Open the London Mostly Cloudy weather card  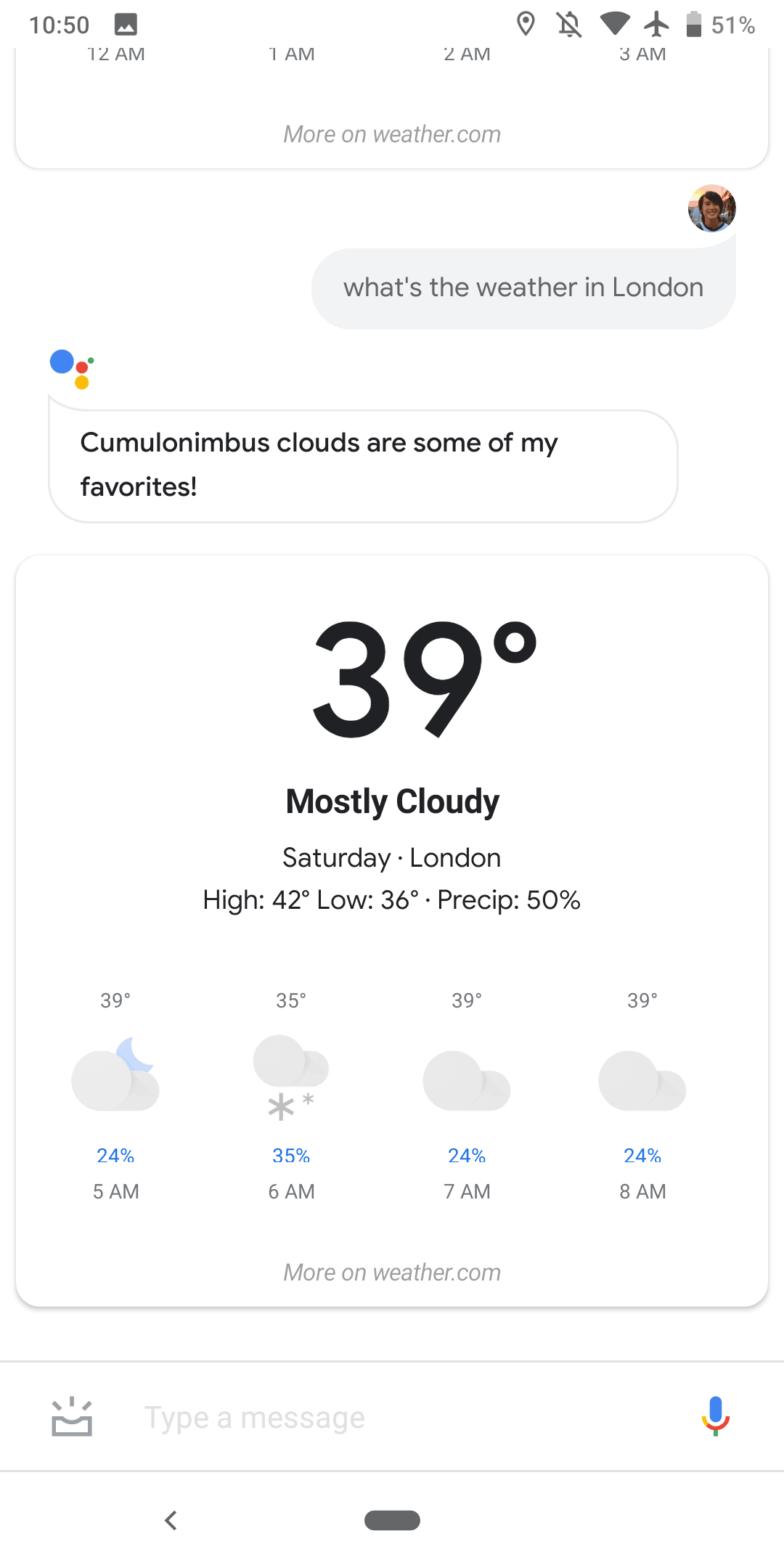pos(392,931)
